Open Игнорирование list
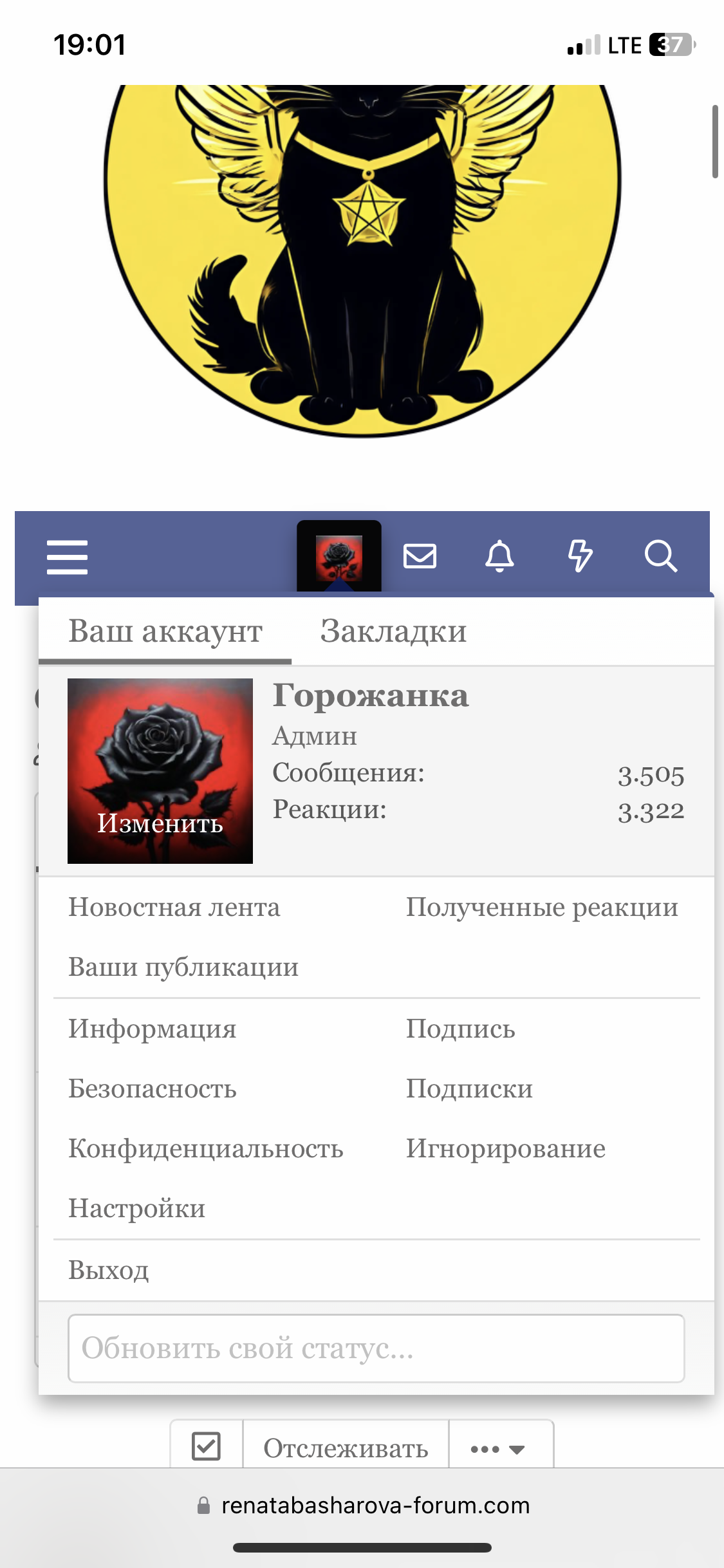The width and height of the screenshot is (724, 1568). (x=505, y=1149)
